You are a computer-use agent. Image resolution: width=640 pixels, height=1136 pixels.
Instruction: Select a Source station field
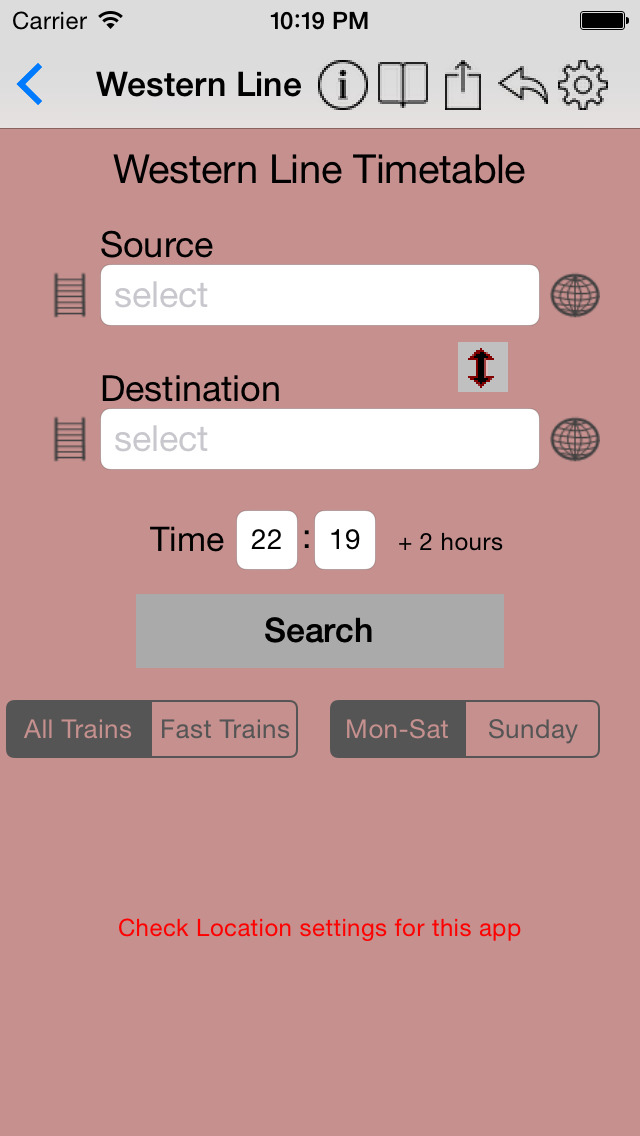coord(320,295)
